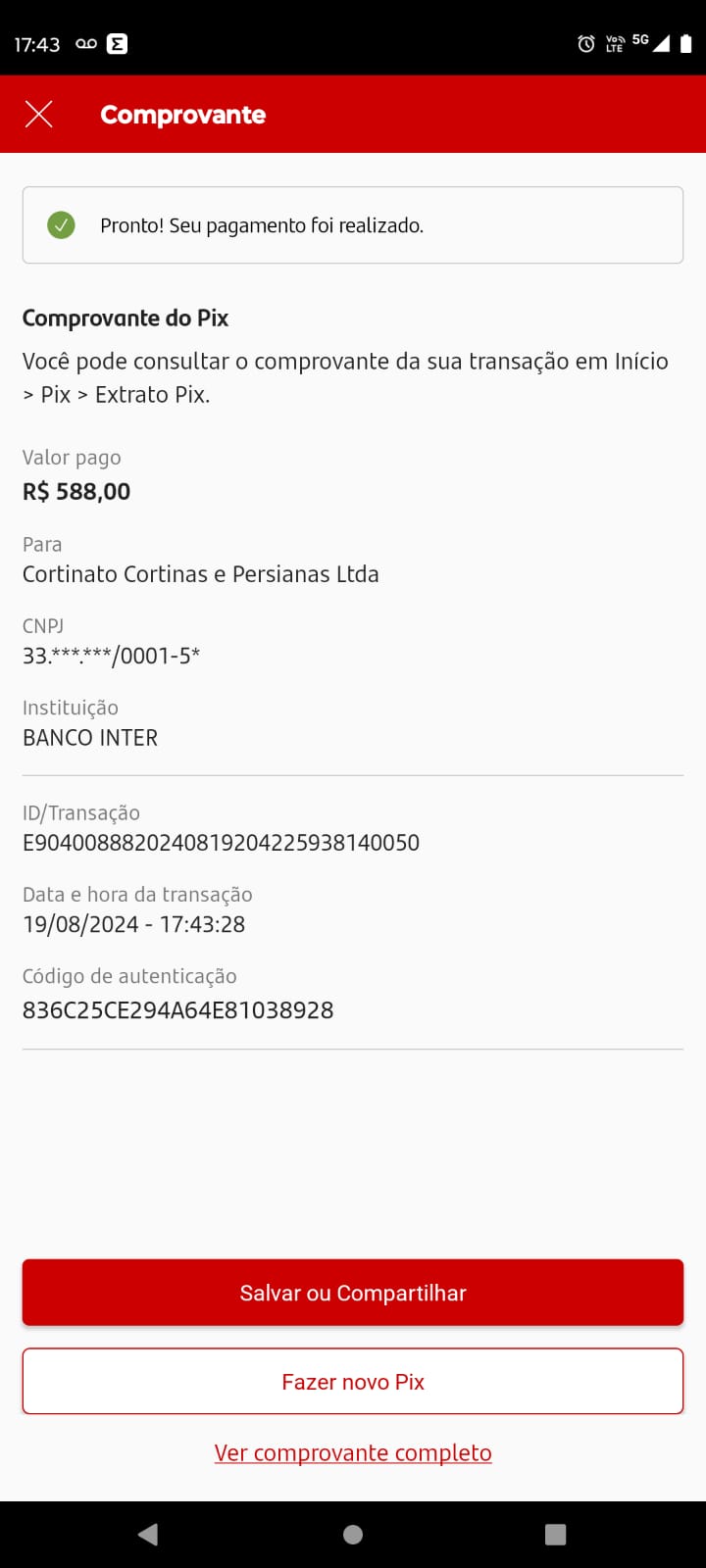Close the Comprovante screen
This screenshot has width=706, height=1568.
pos(38,115)
